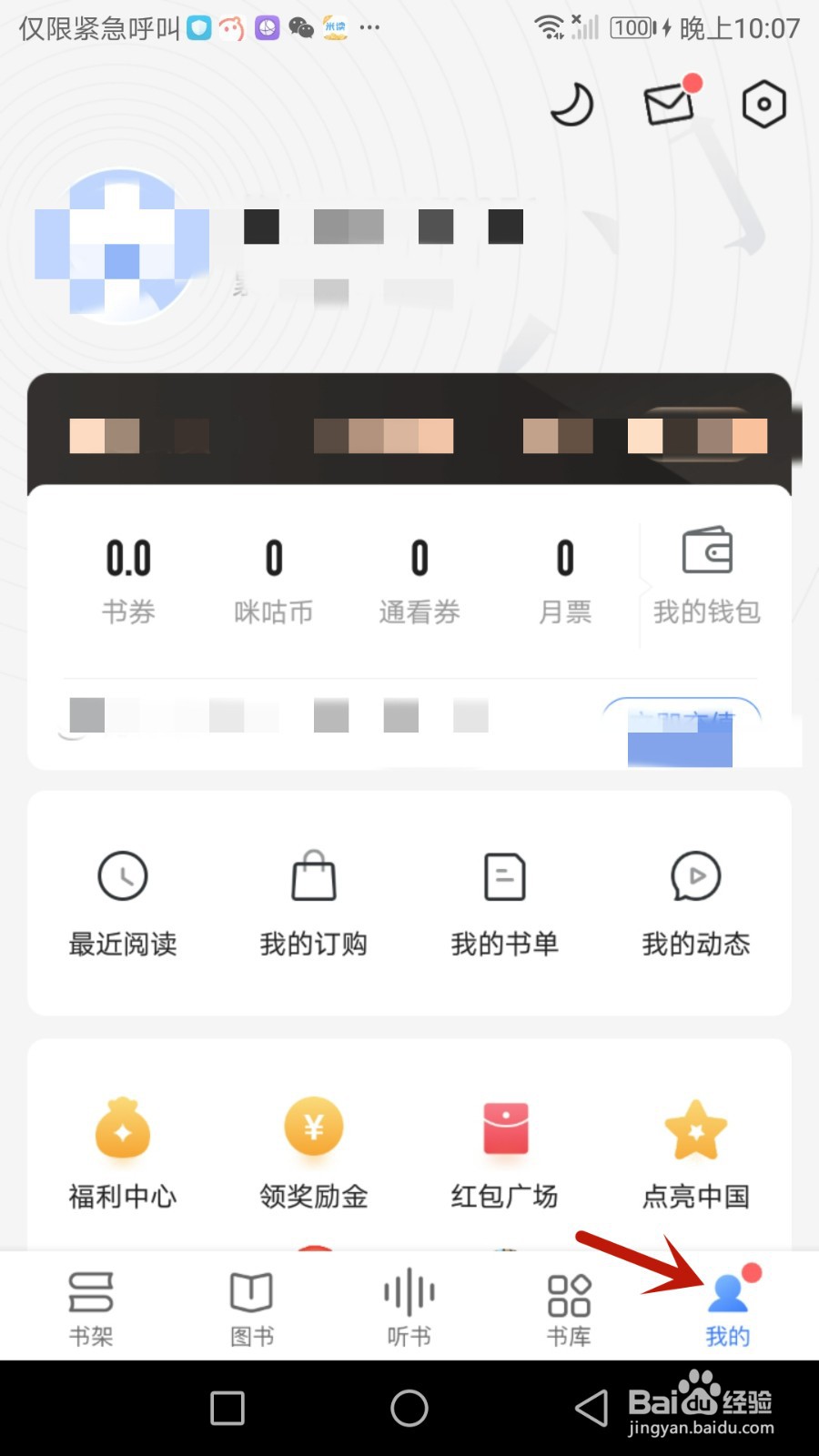This screenshot has height=1456, width=819.
Task: Enable night mode with the moon icon
Action: point(571,104)
